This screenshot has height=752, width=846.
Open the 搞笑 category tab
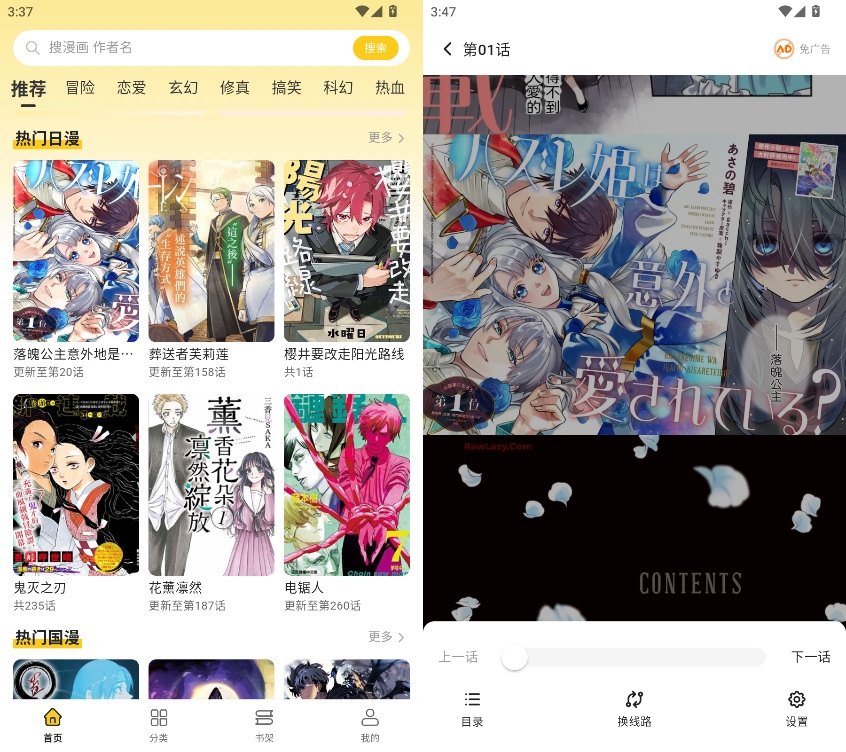(286, 88)
